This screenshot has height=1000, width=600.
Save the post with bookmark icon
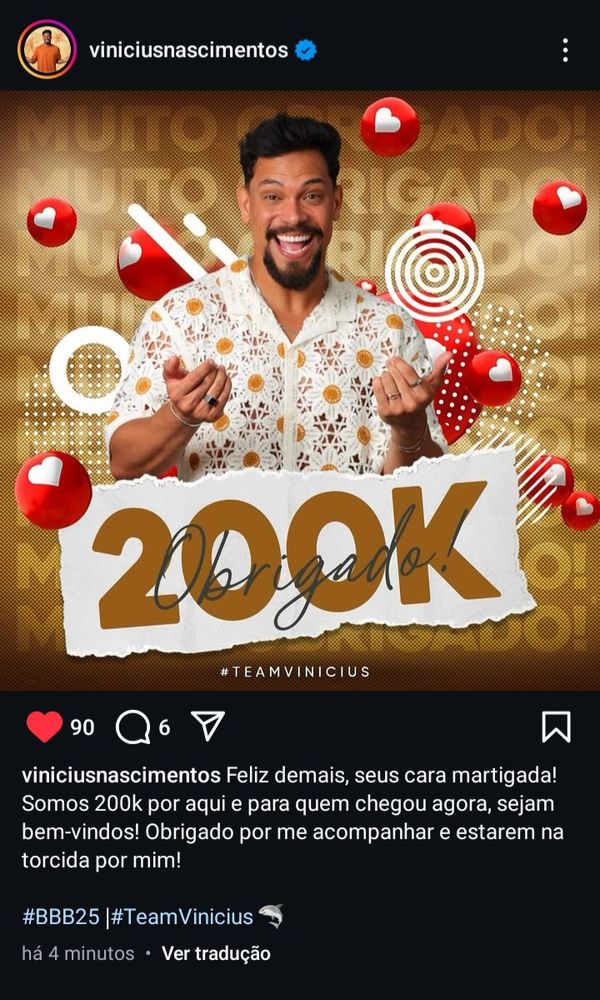(x=556, y=727)
